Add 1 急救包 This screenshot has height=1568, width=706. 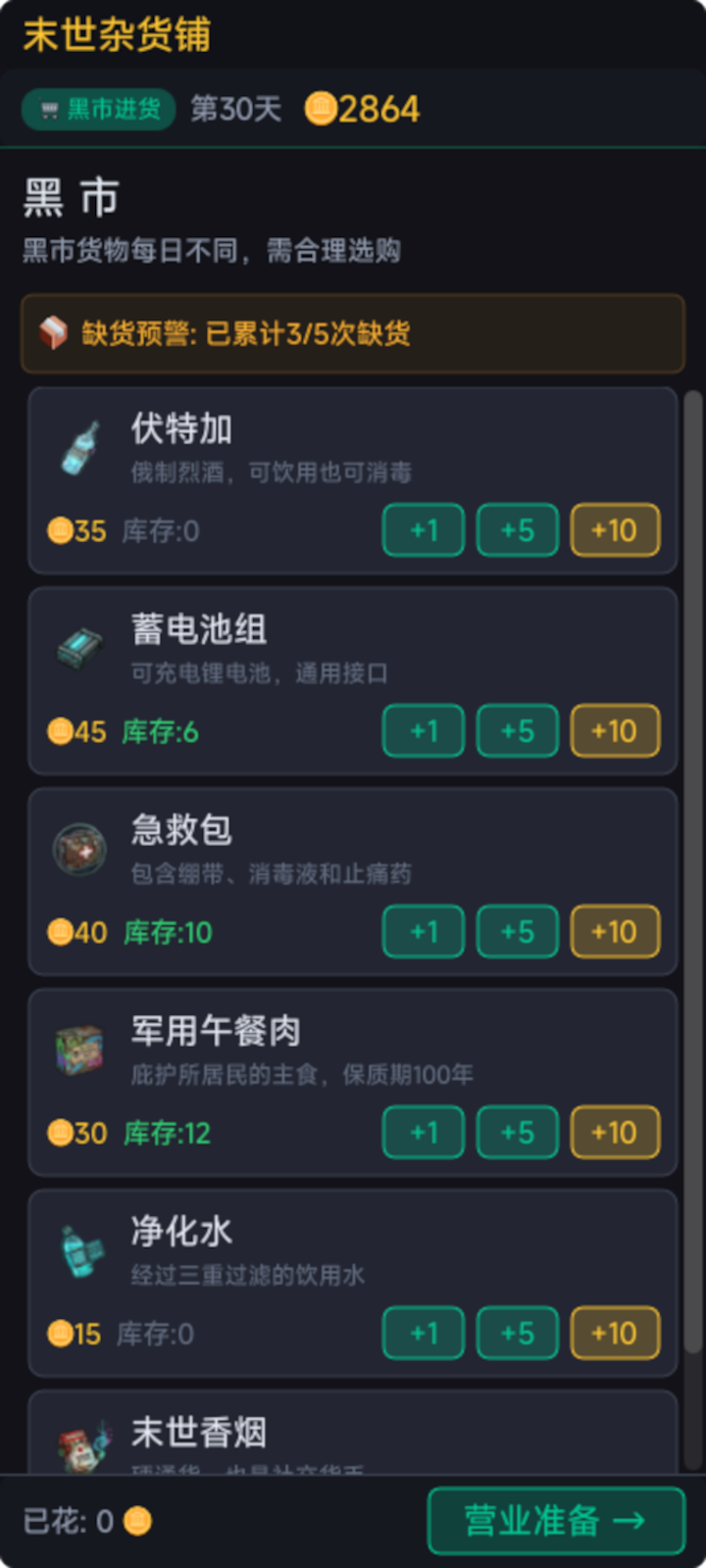click(x=423, y=931)
